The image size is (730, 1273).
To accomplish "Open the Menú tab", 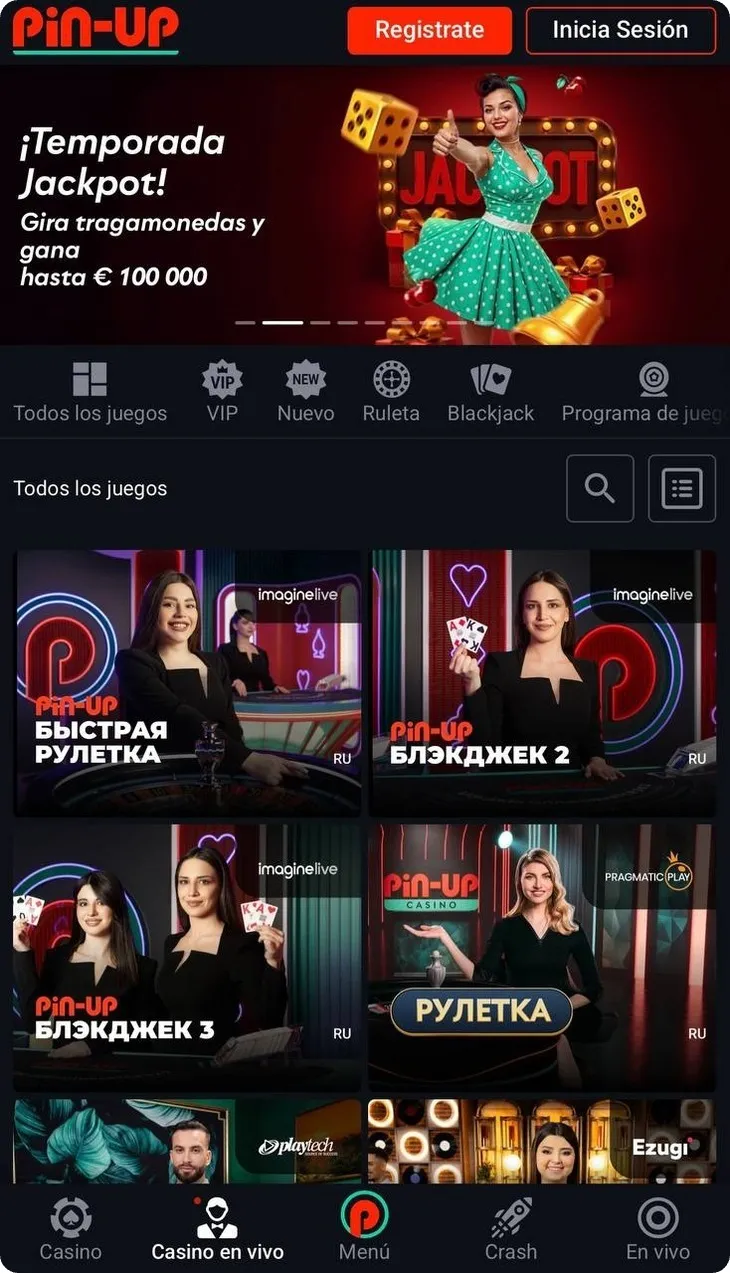I will [x=364, y=1229].
